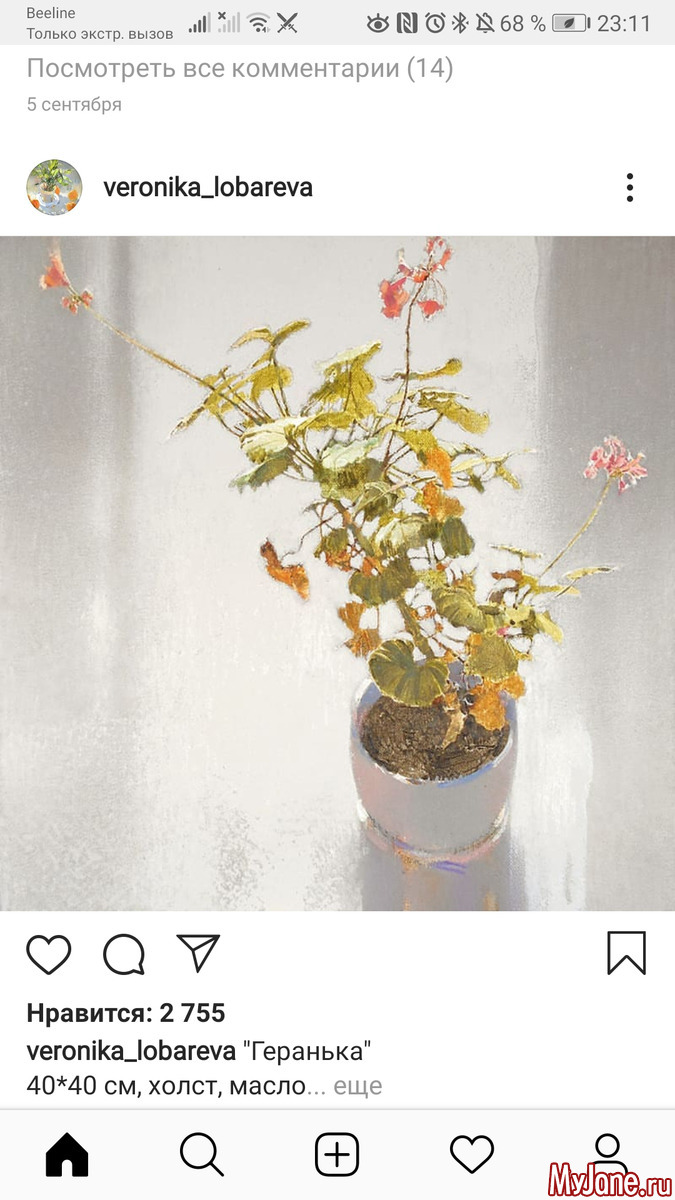Go to the Home feed tab
Viewport: 675px width, 1200px height.
pos(67,1155)
